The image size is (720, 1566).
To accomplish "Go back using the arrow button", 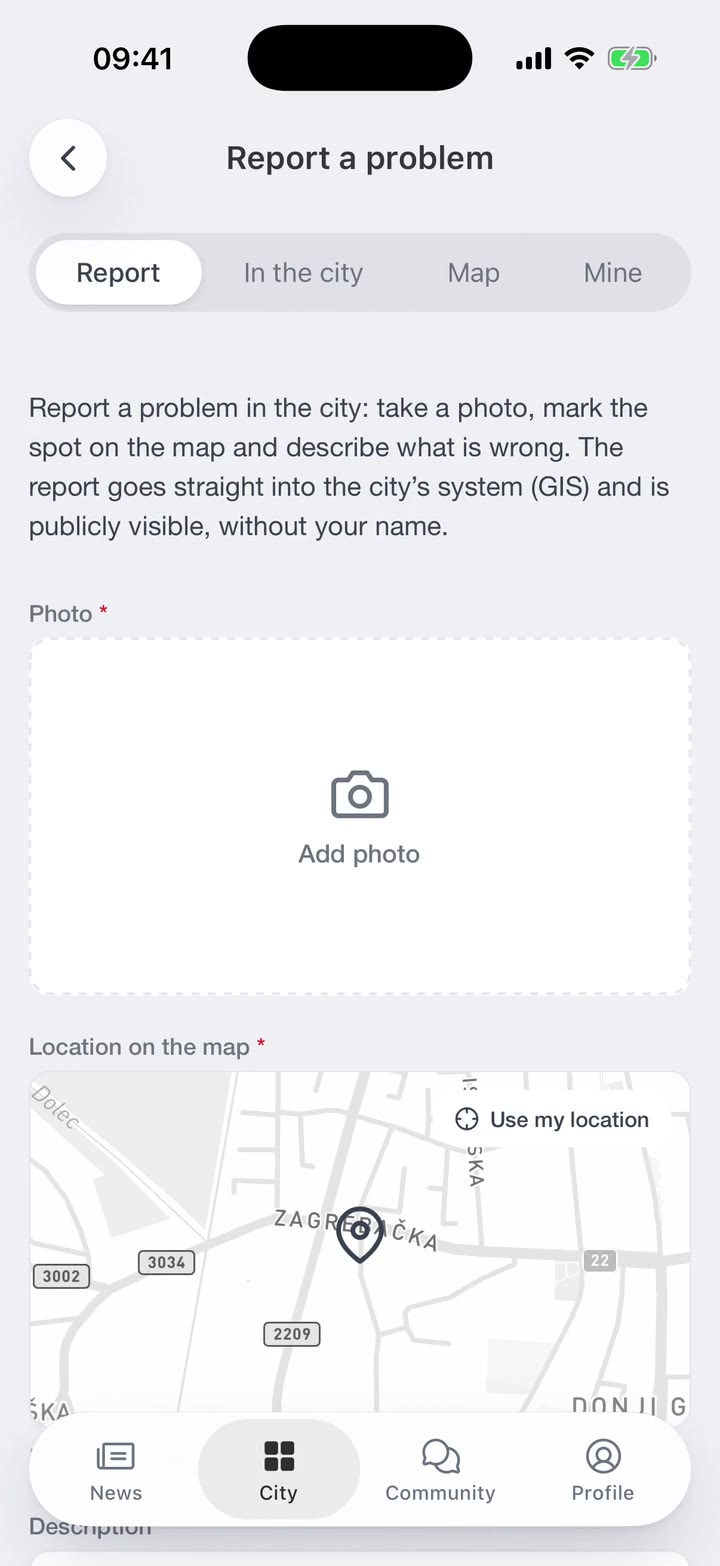I will (x=68, y=158).
